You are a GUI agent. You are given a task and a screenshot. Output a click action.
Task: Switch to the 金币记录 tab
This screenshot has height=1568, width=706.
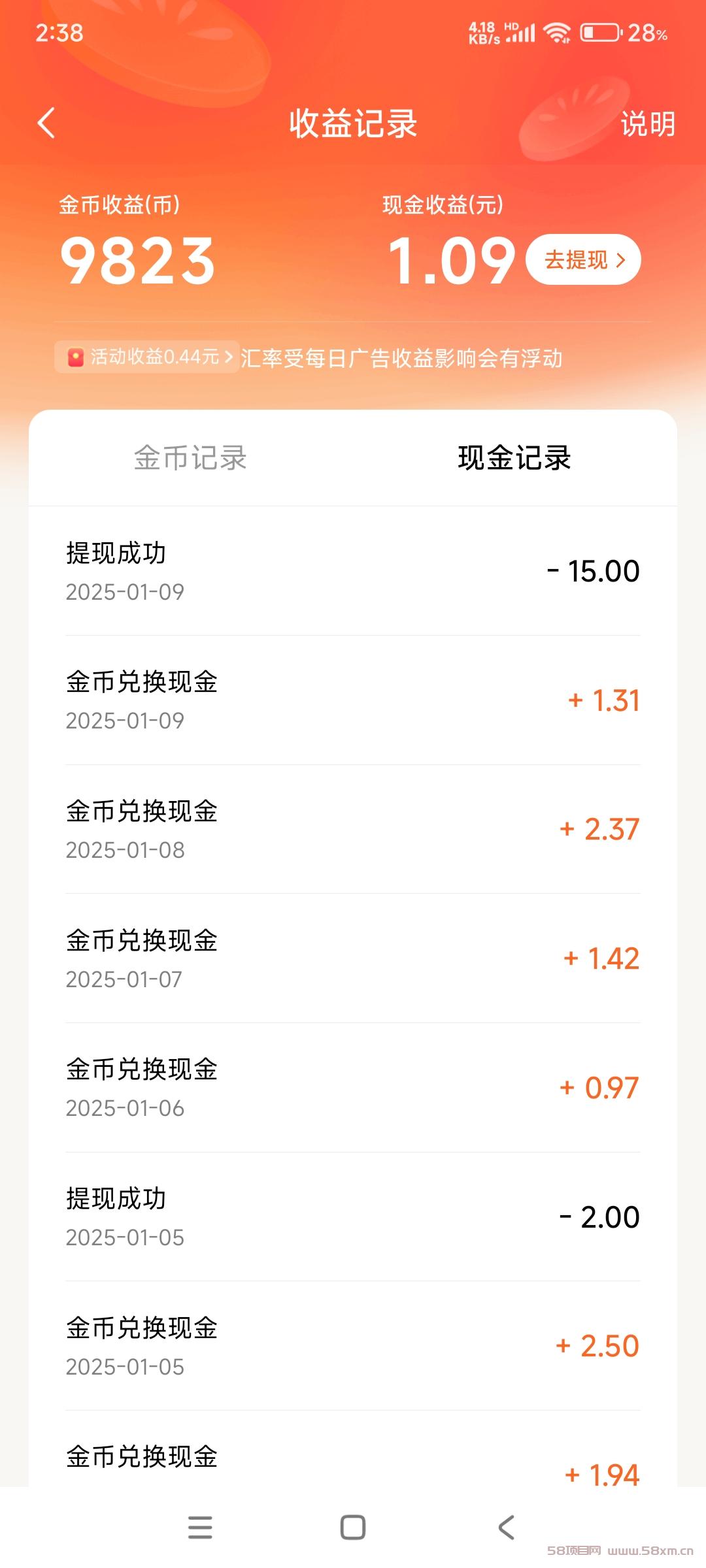click(190, 458)
